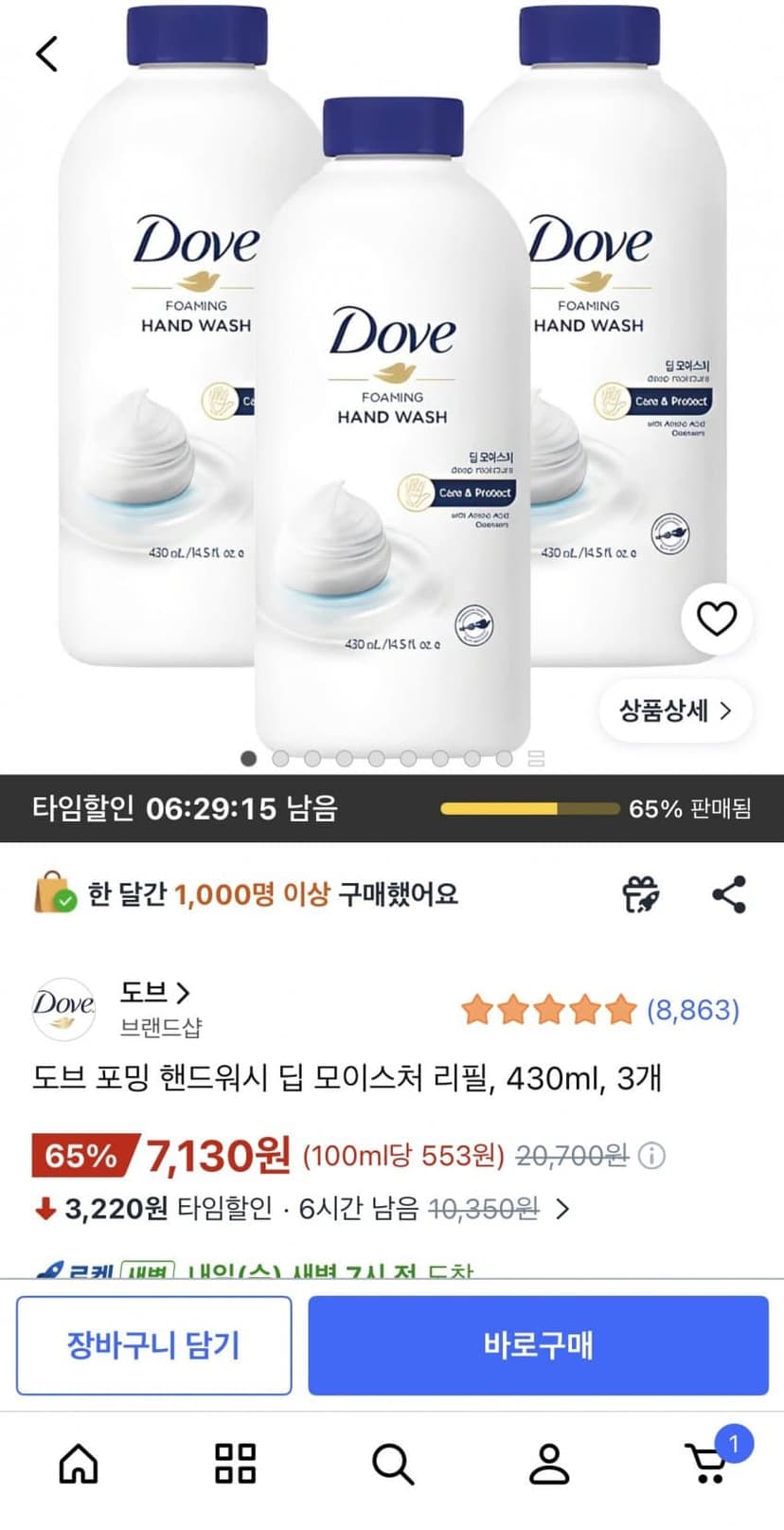This screenshot has height=1530, width=784.
Task: Add product to wishlist with heart icon
Action: pyautogui.click(x=717, y=620)
